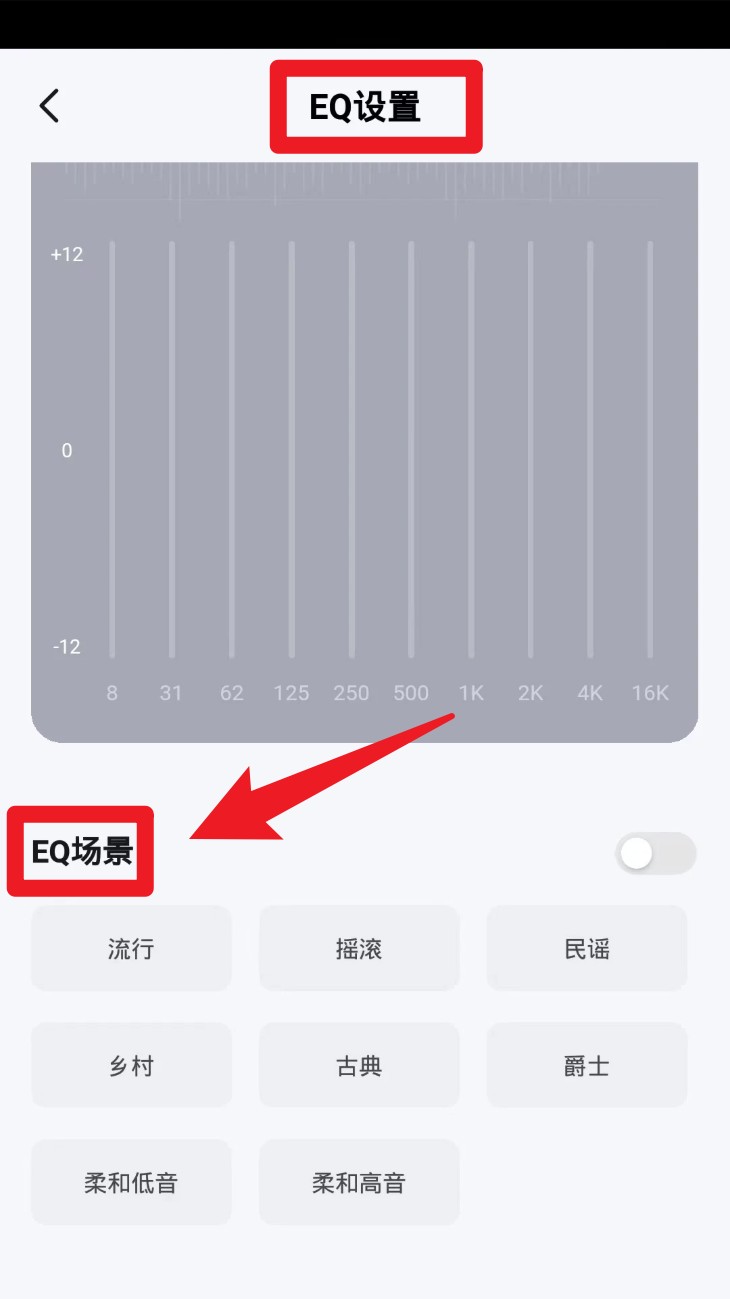Tap the 柔和高音 preset

coord(359,1183)
